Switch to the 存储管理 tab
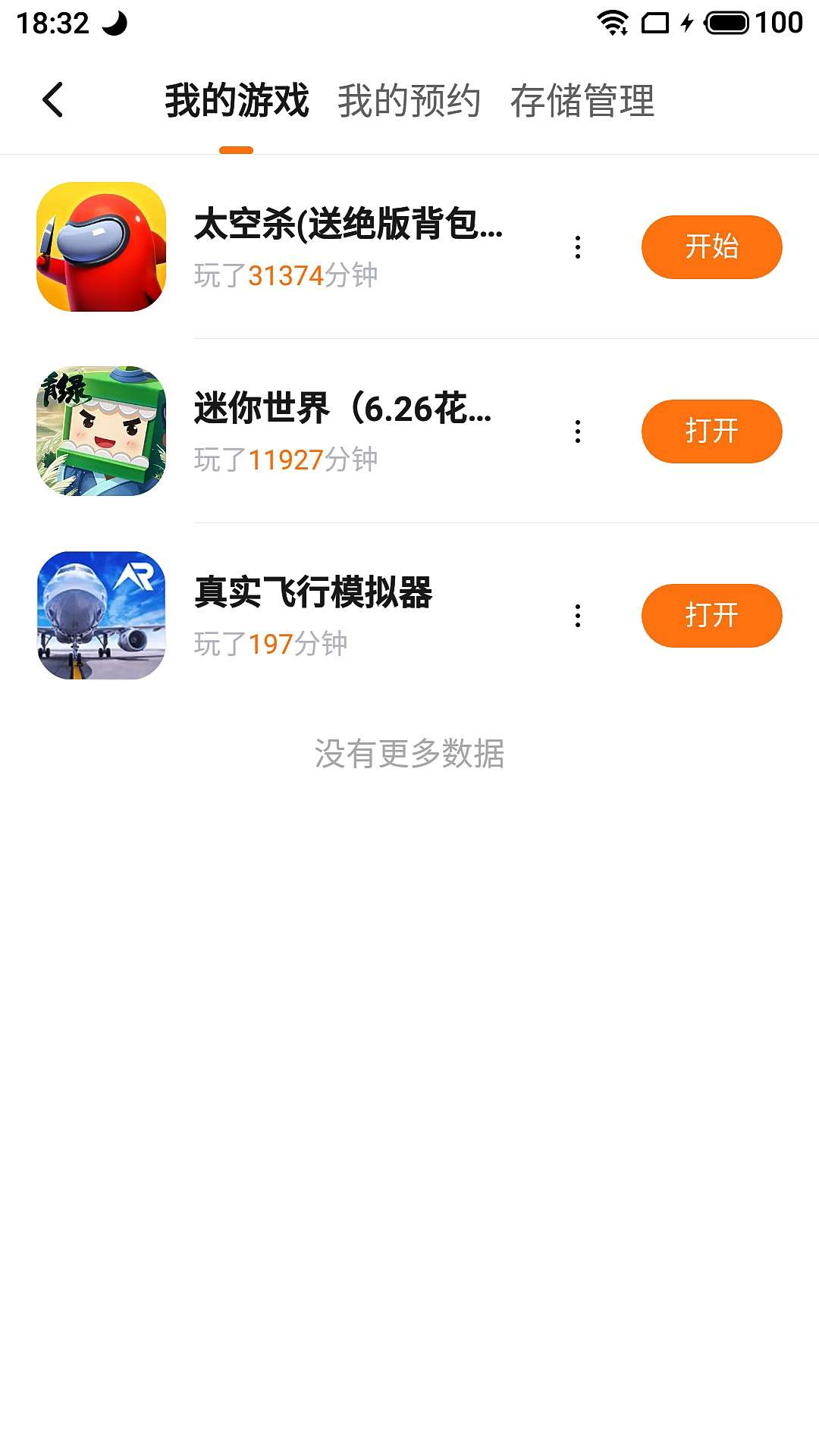 (582, 102)
